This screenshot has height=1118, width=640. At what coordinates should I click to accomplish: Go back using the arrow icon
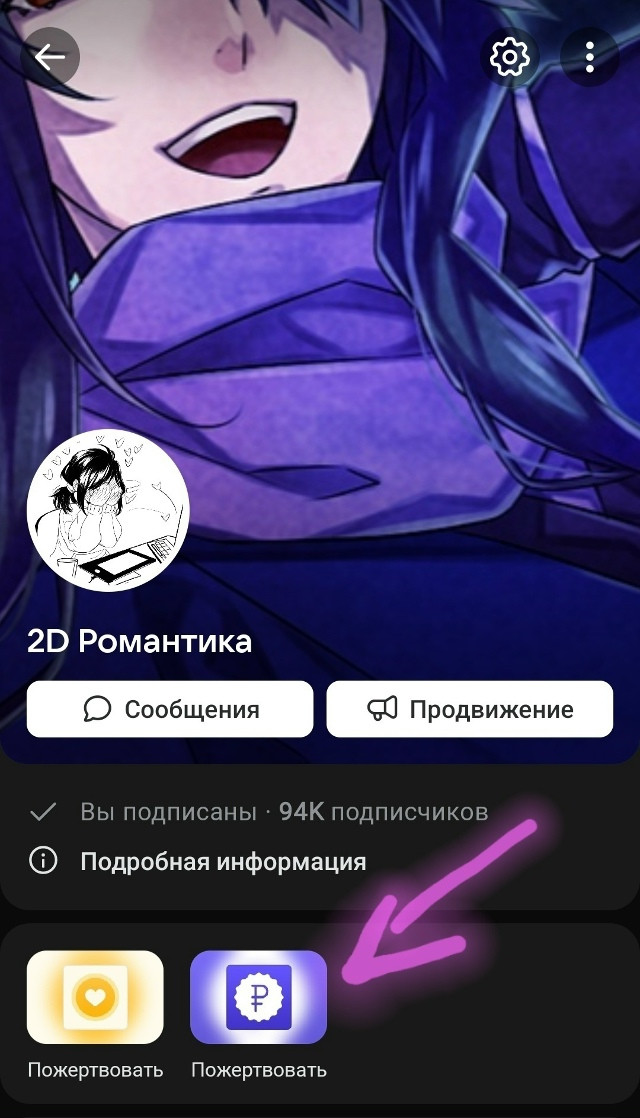(x=50, y=57)
